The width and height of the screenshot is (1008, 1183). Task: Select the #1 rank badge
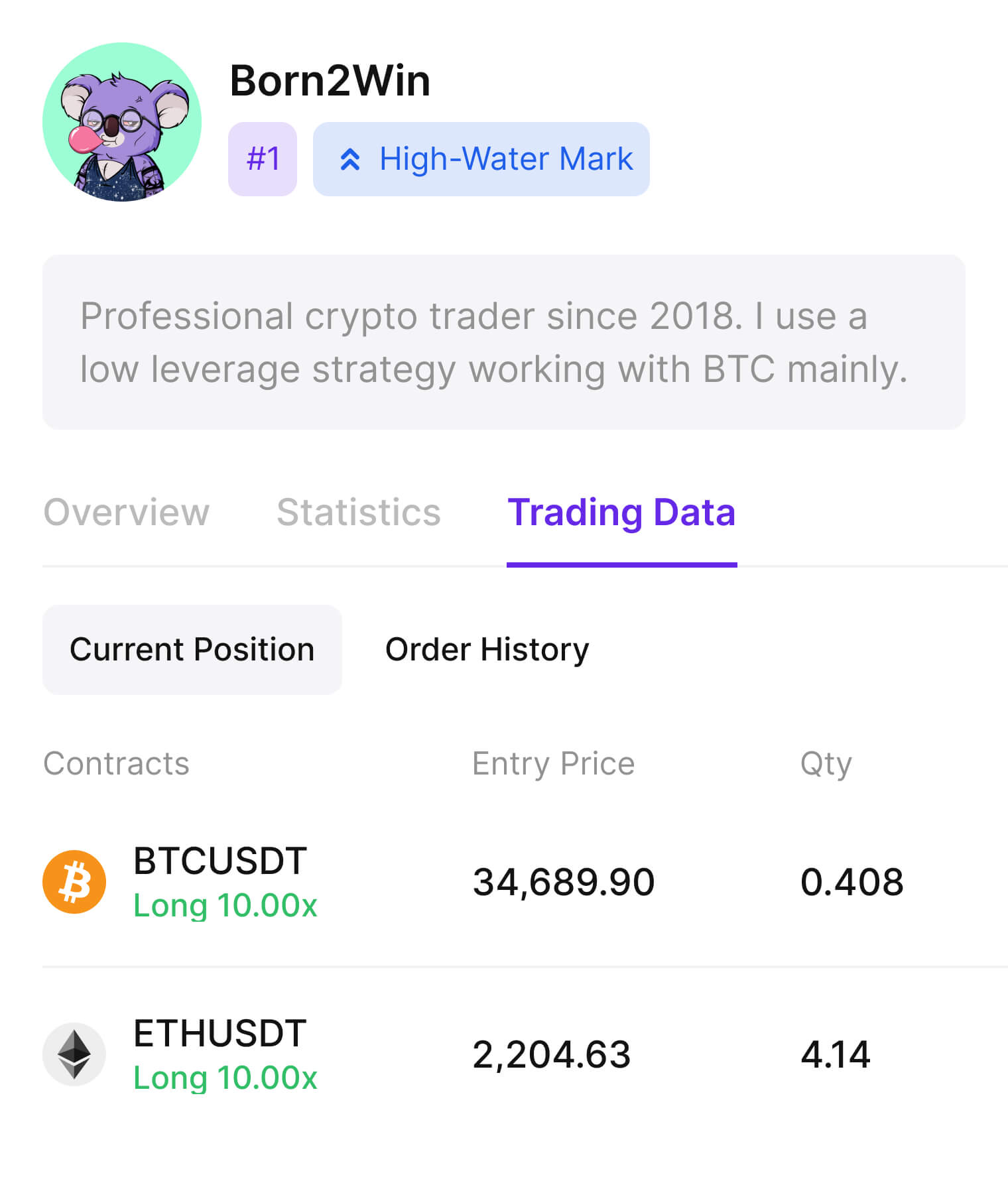(262, 158)
